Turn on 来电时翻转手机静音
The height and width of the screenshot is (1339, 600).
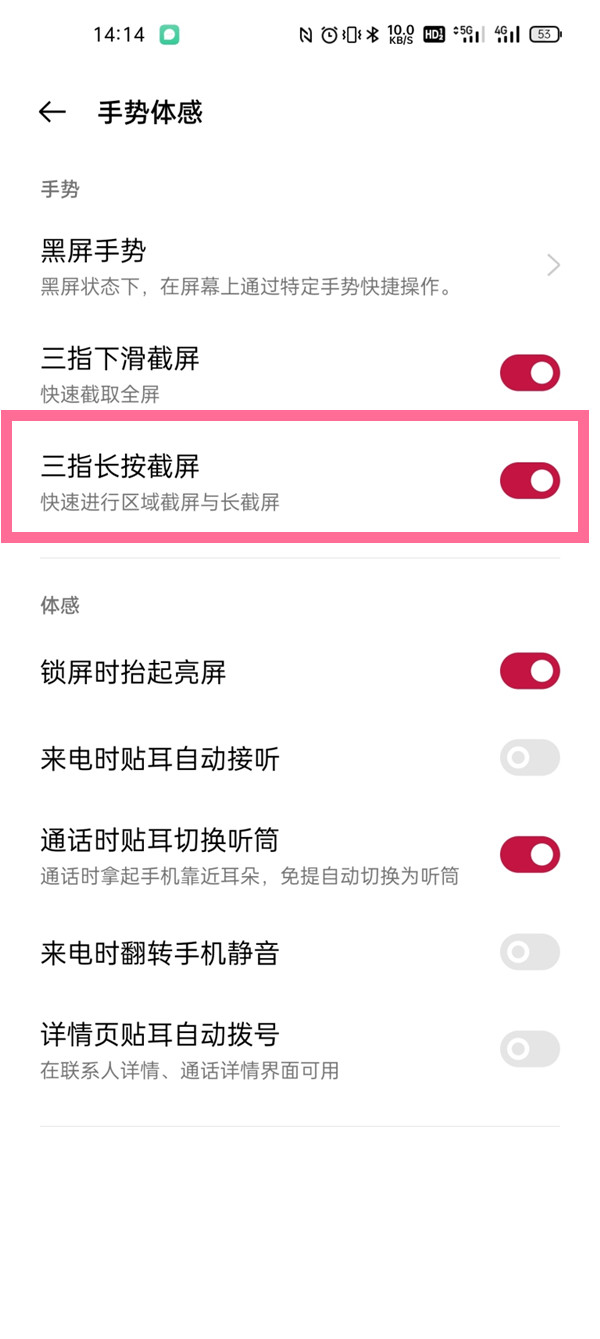click(529, 952)
